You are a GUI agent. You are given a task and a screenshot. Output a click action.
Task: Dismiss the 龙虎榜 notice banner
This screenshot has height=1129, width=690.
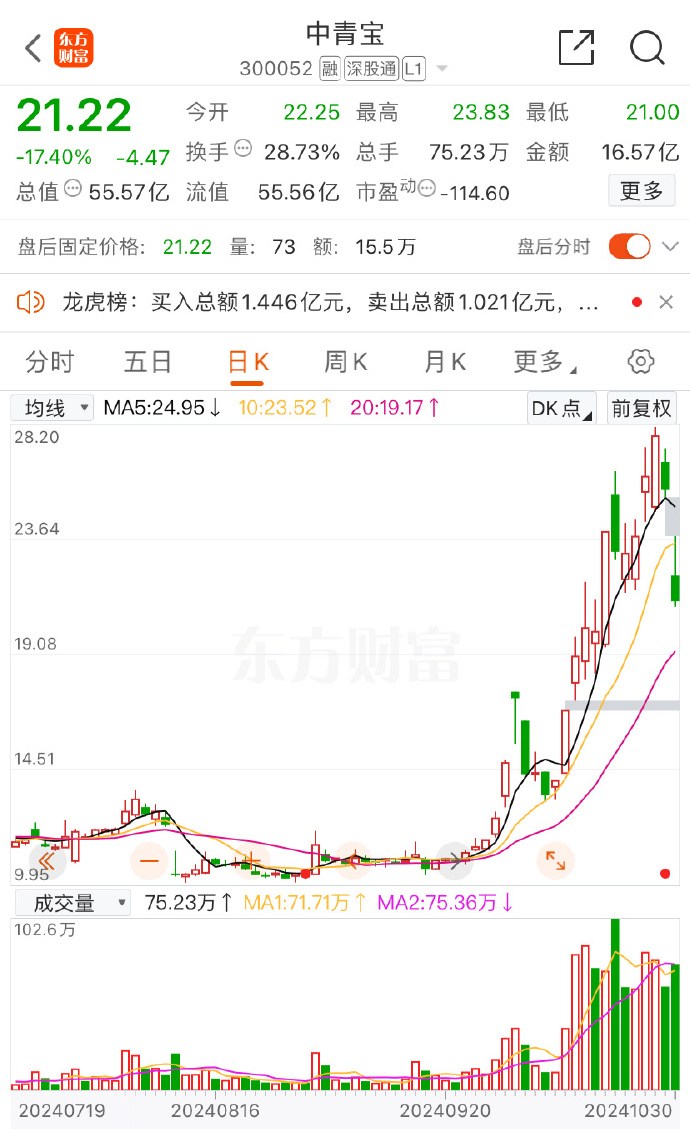tap(666, 302)
